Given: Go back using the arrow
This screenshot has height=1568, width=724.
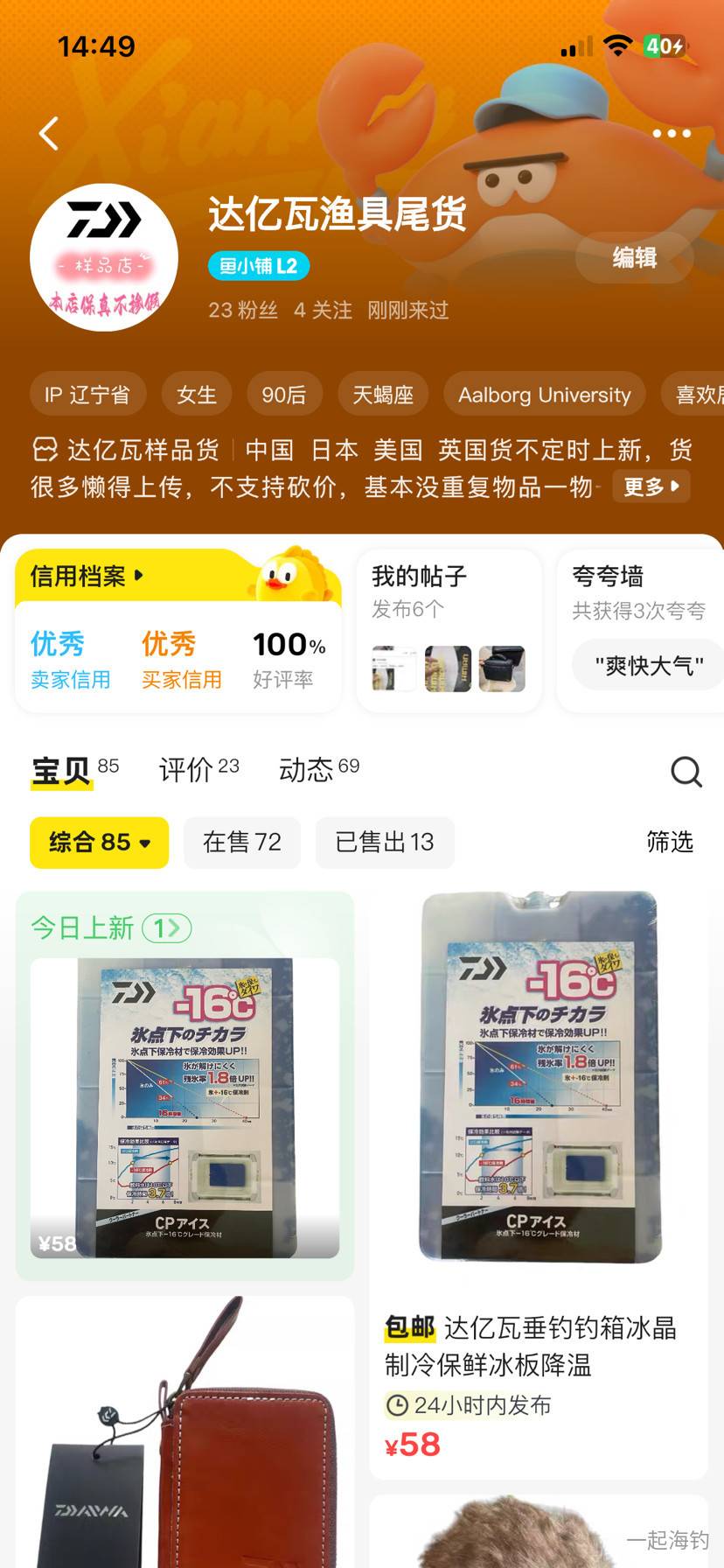Looking at the screenshot, I should click(x=49, y=134).
